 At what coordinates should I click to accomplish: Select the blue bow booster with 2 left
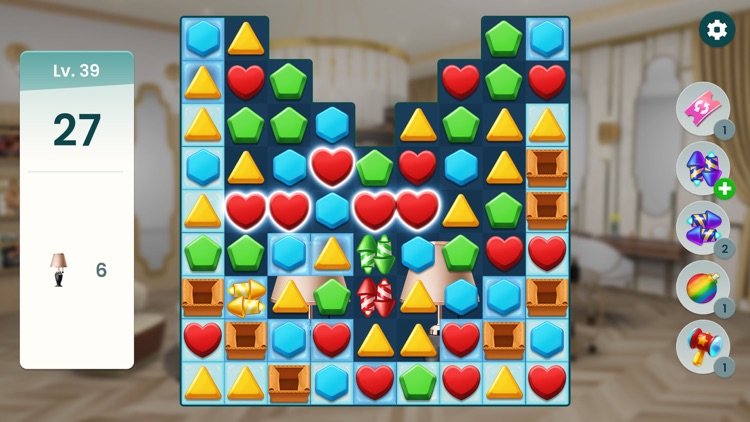coord(702,228)
